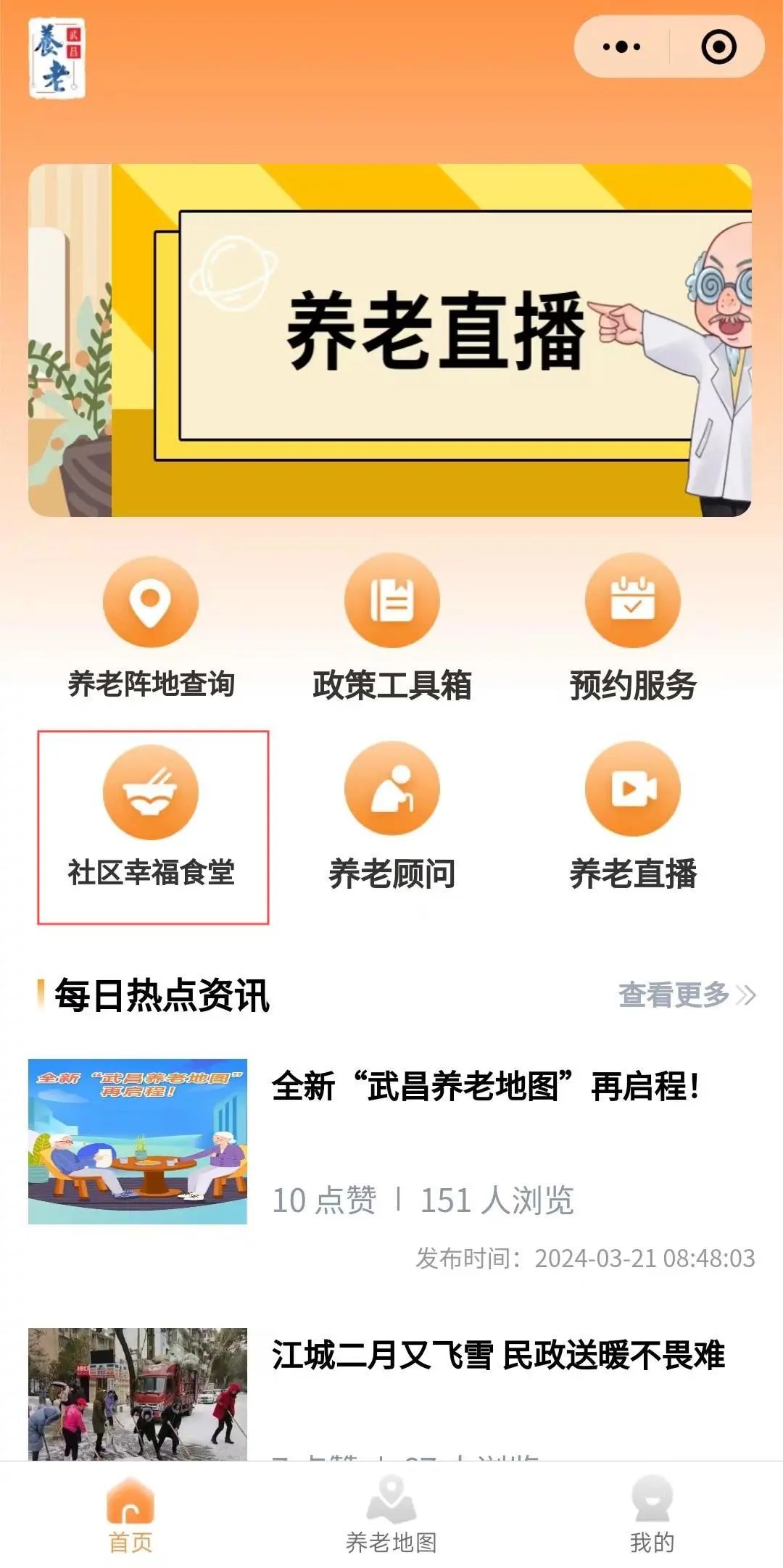Close the mini program via circle icon

coord(718,47)
